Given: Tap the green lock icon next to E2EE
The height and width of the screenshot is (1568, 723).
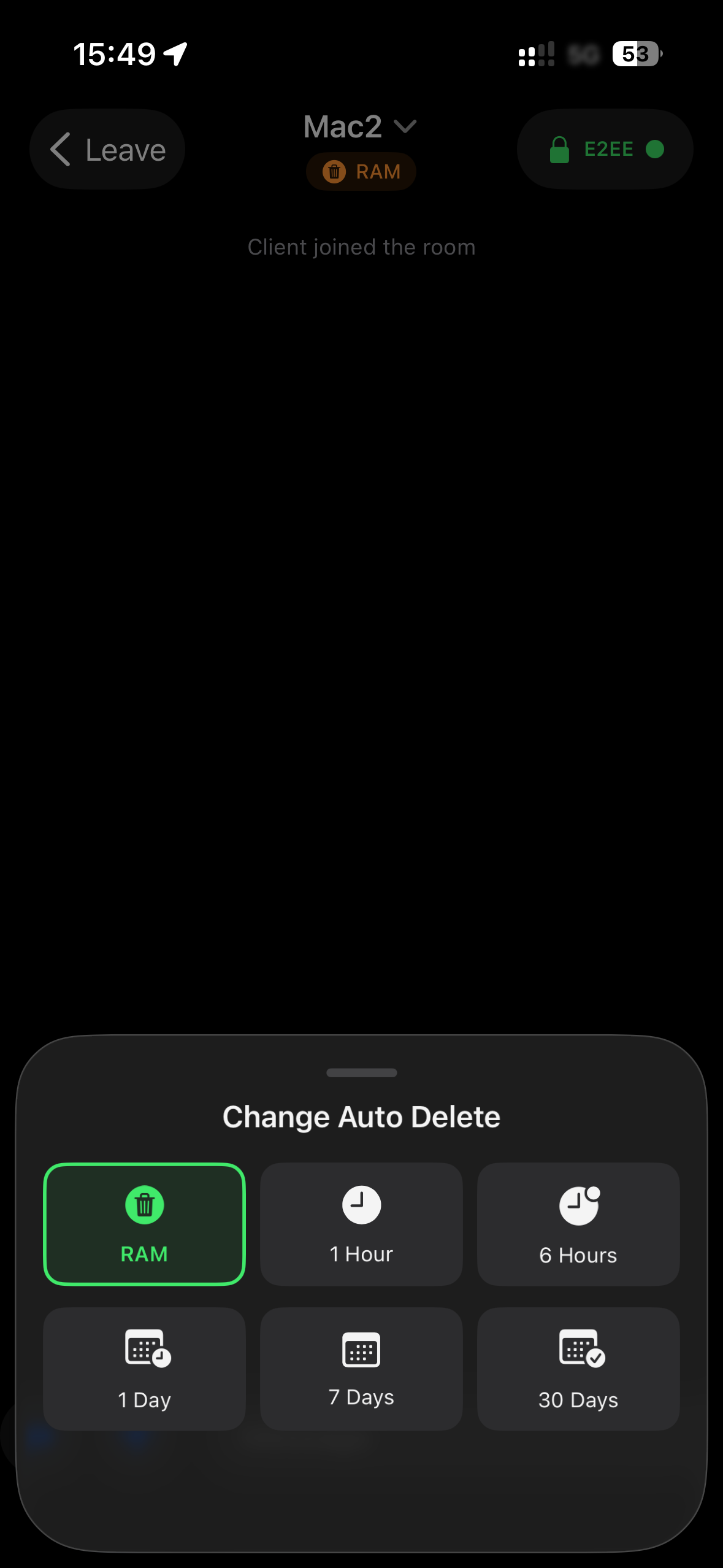Looking at the screenshot, I should [560, 148].
